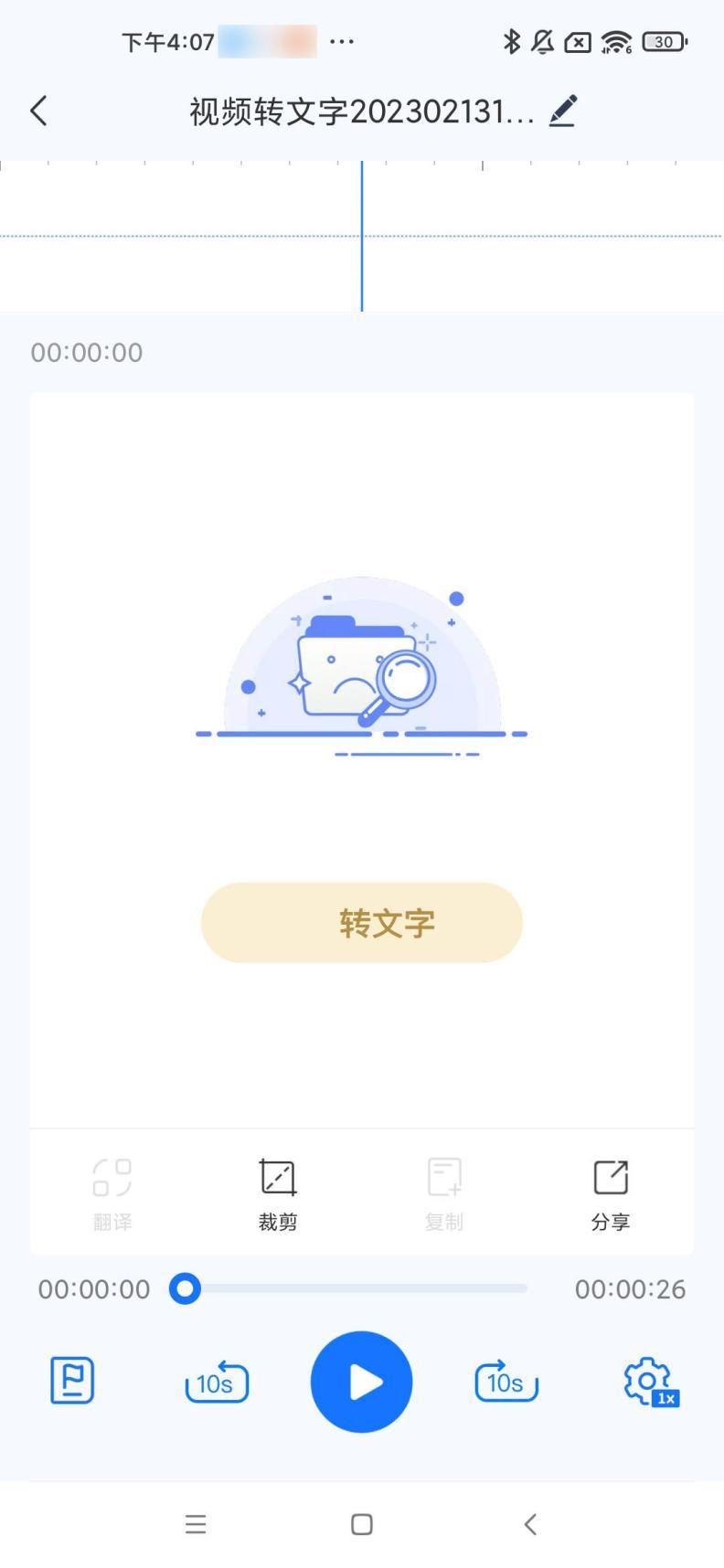Skip forward 10 seconds
Screen dimensions: 724x1568
tap(506, 1382)
